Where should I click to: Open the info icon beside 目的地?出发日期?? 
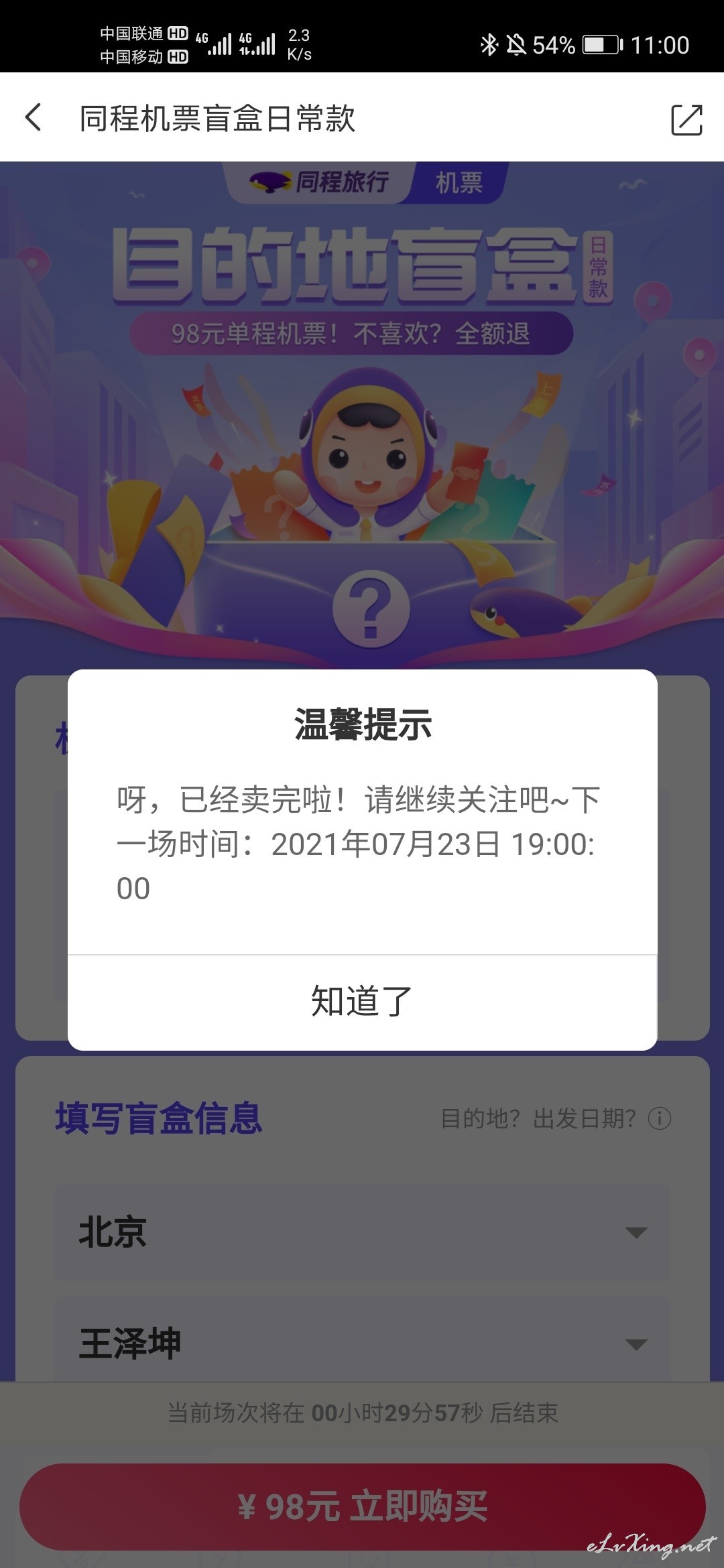tap(660, 1118)
